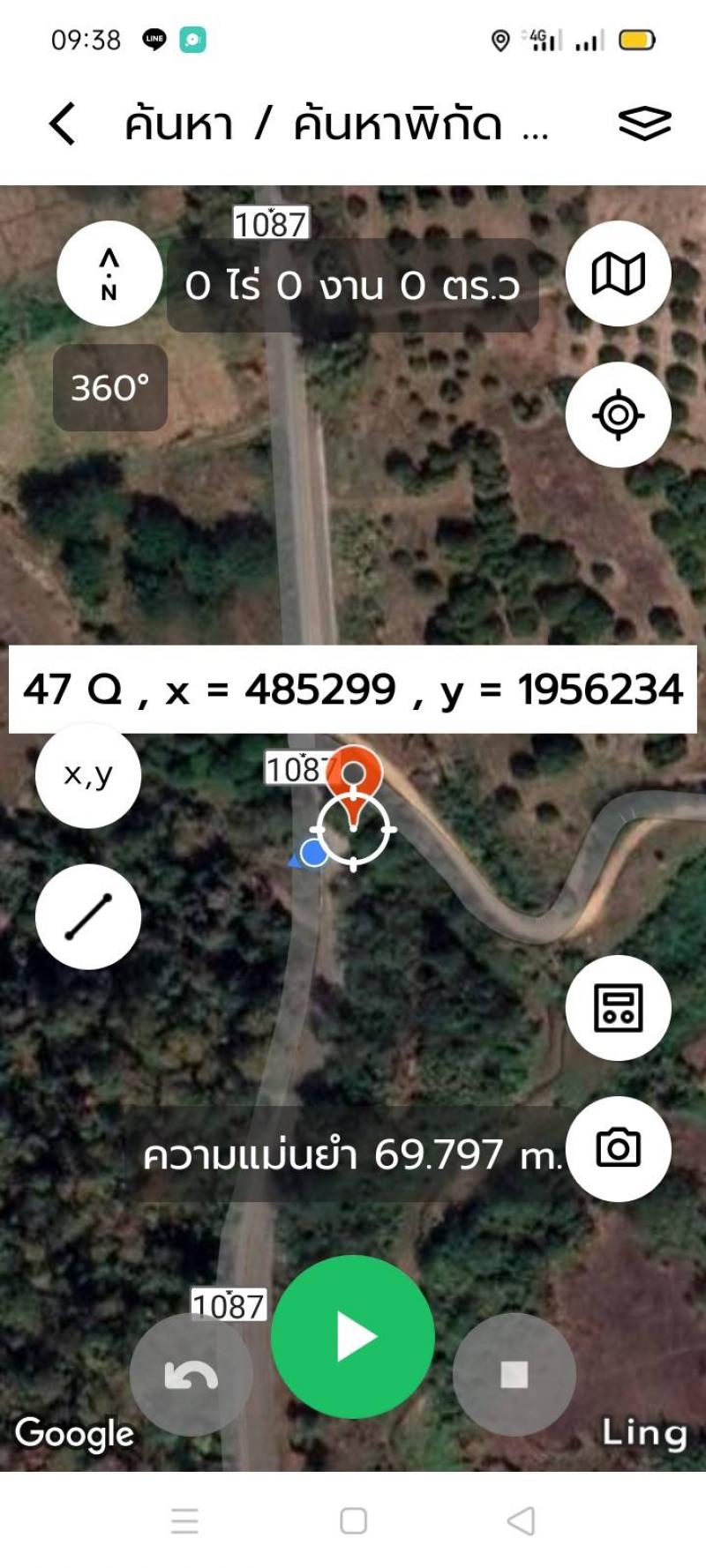Tap the 360° rotation button
This screenshot has width=706, height=1568.
[x=110, y=388]
